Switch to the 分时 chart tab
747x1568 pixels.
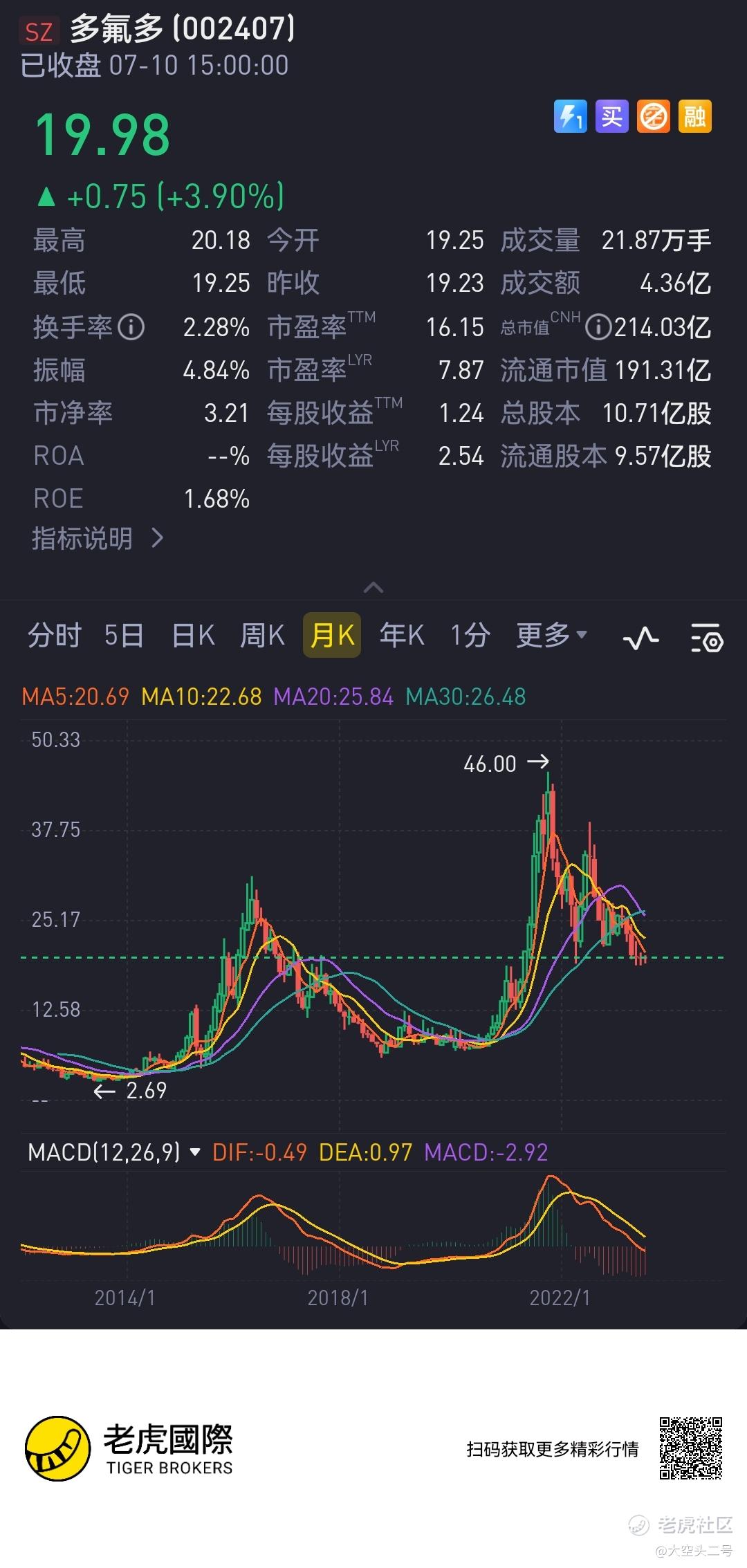pyautogui.click(x=55, y=635)
